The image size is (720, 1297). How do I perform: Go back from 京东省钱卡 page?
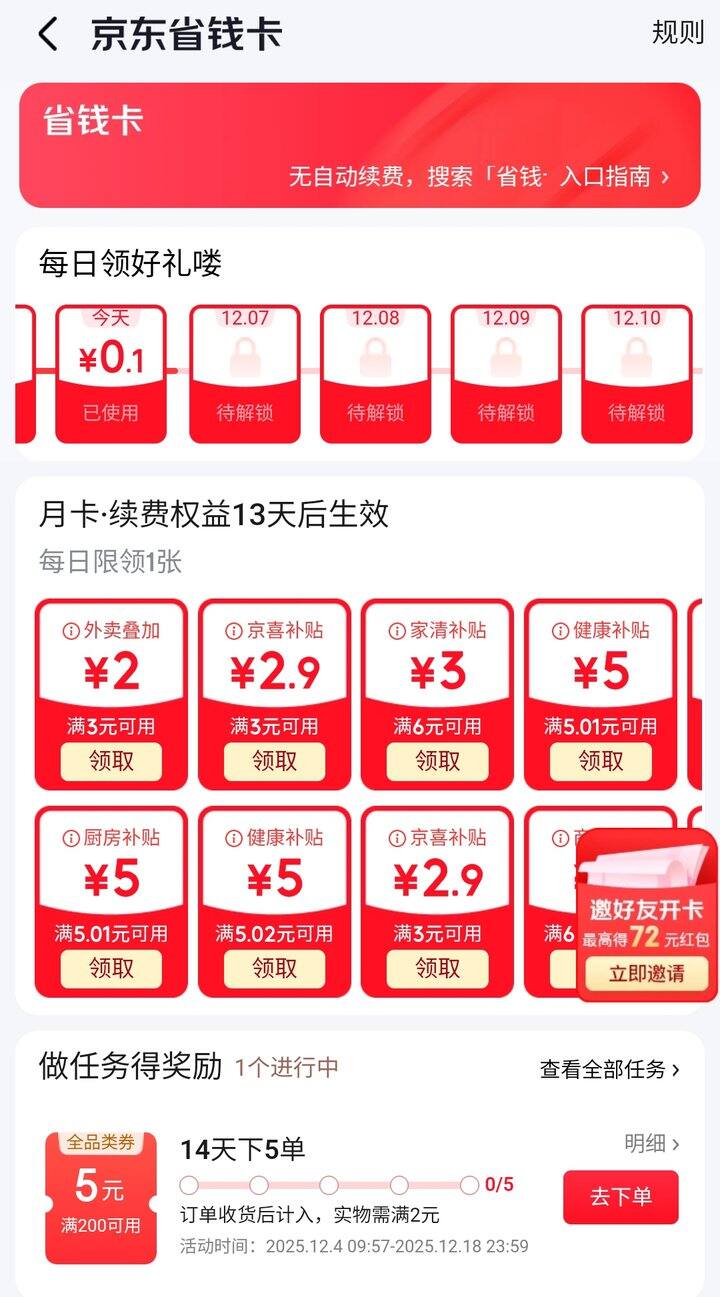[x=47, y=34]
